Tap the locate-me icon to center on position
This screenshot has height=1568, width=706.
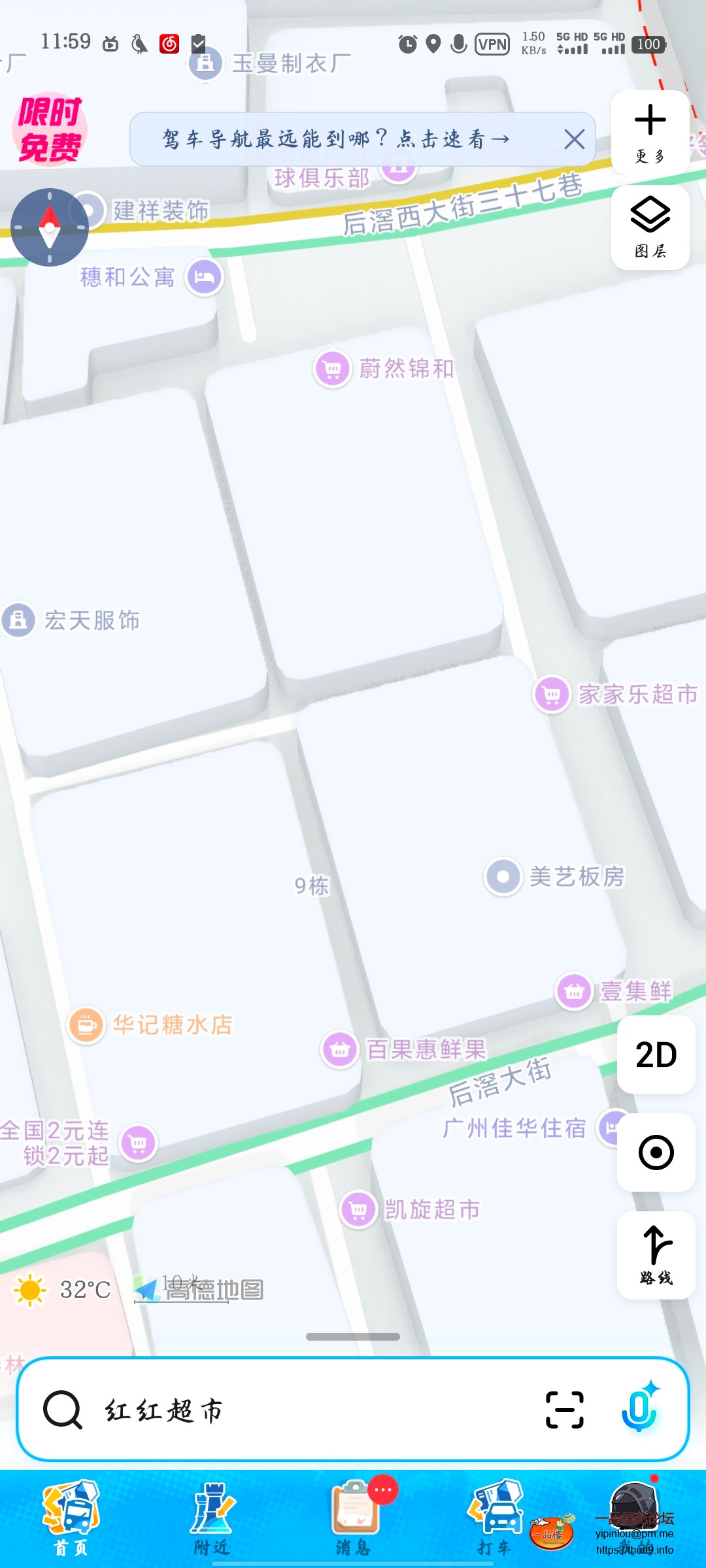[x=656, y=1152]
